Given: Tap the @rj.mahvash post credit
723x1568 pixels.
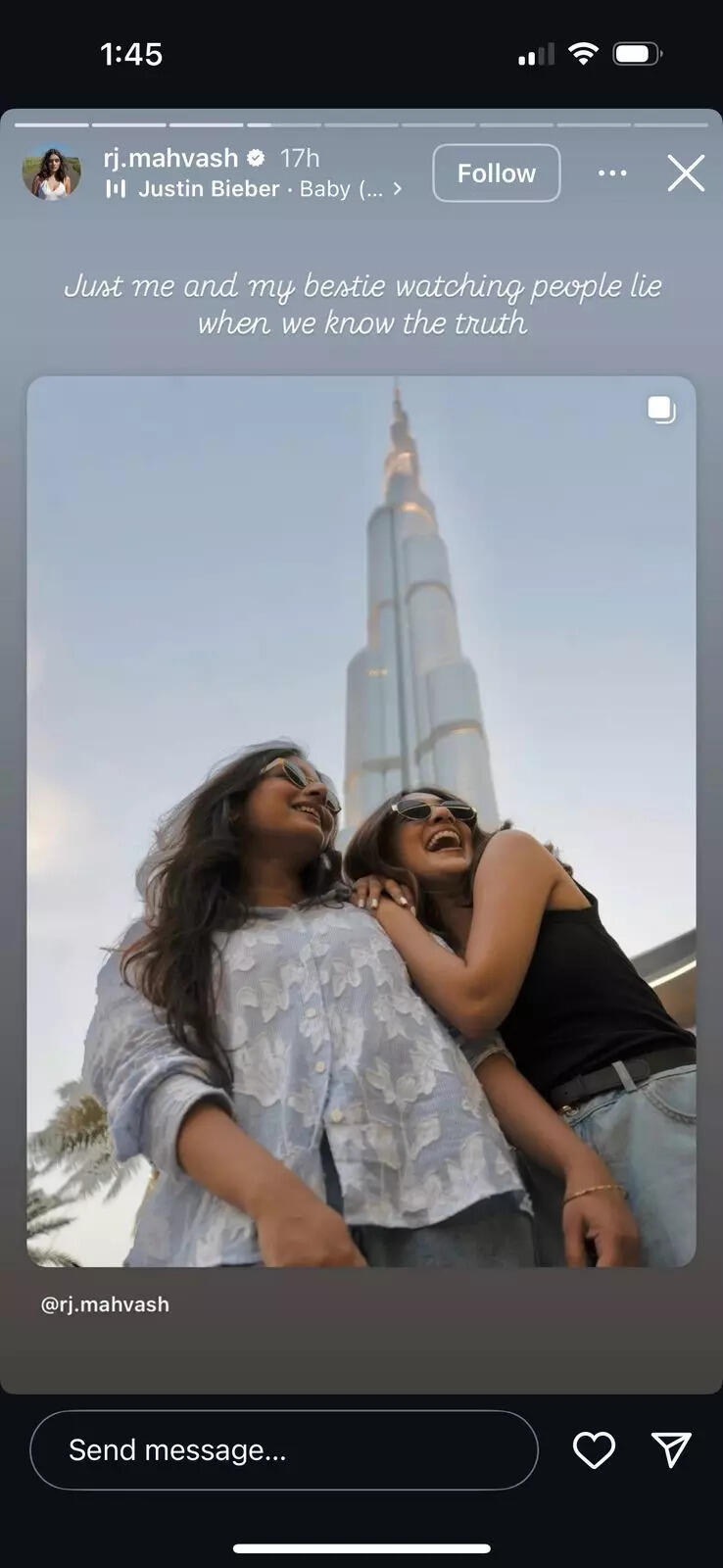Looking at the screenshot, I should [105, 1304].
